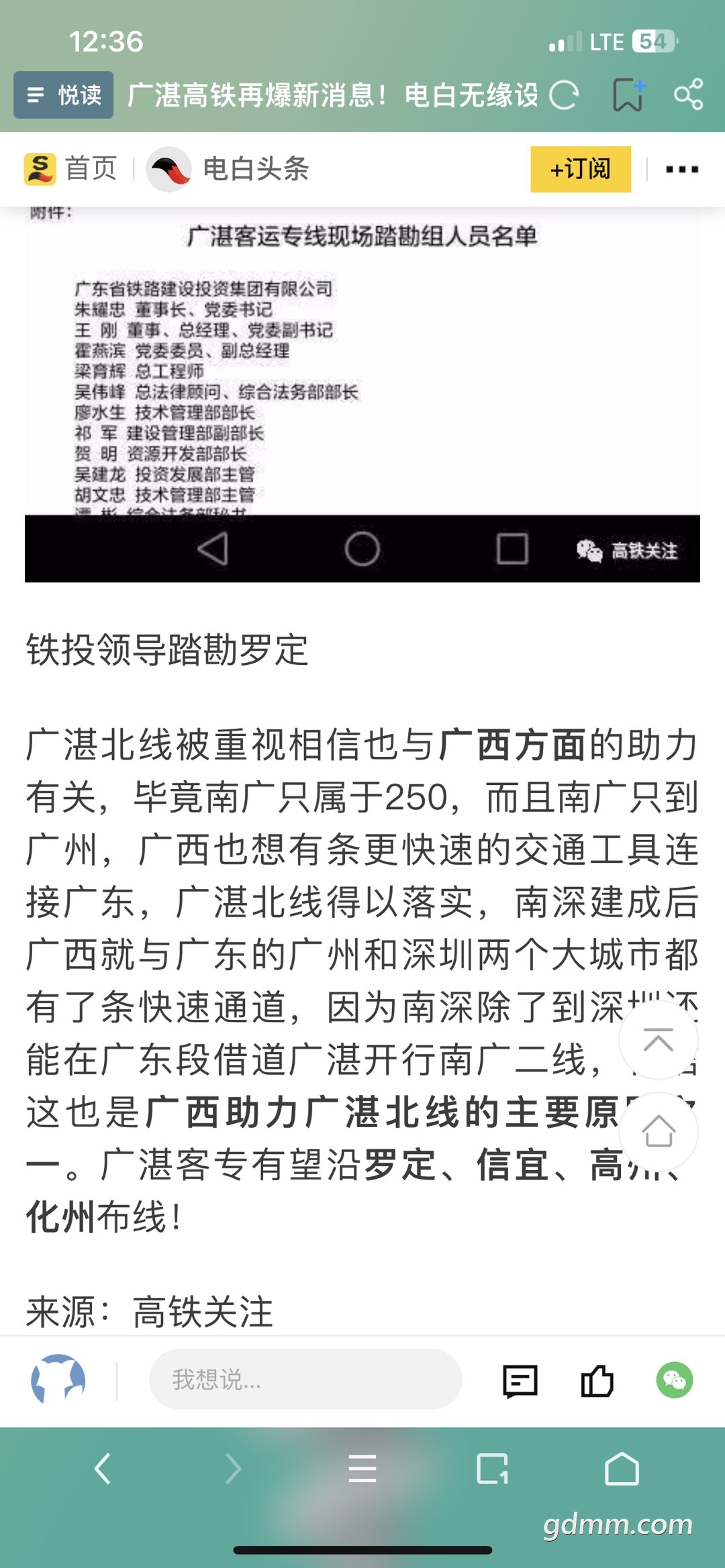The height and width of the screenshot is (1568, 725).
Task: Tap the 我想说 comment input box
Action: tap(305, 1379)
